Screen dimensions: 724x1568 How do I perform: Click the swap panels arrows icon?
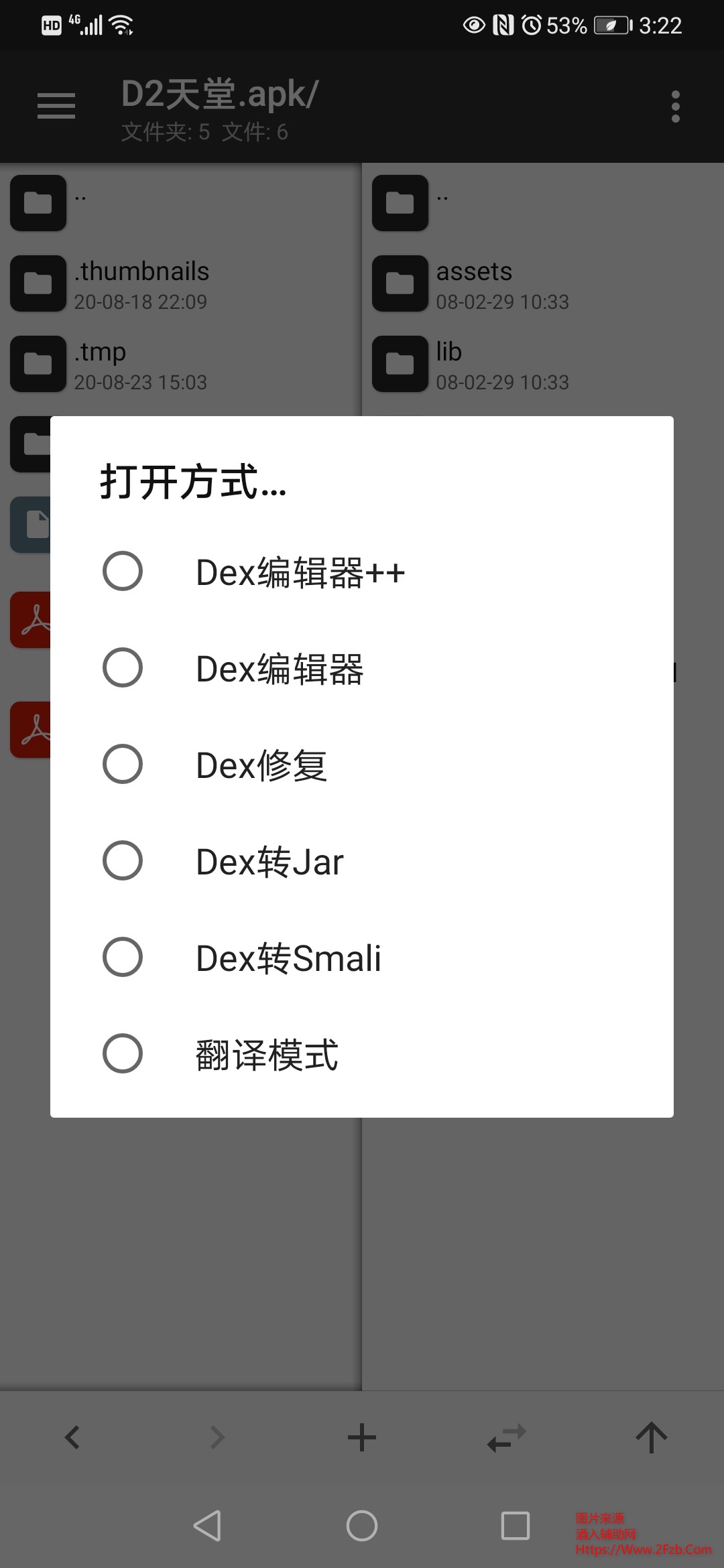506,1437
